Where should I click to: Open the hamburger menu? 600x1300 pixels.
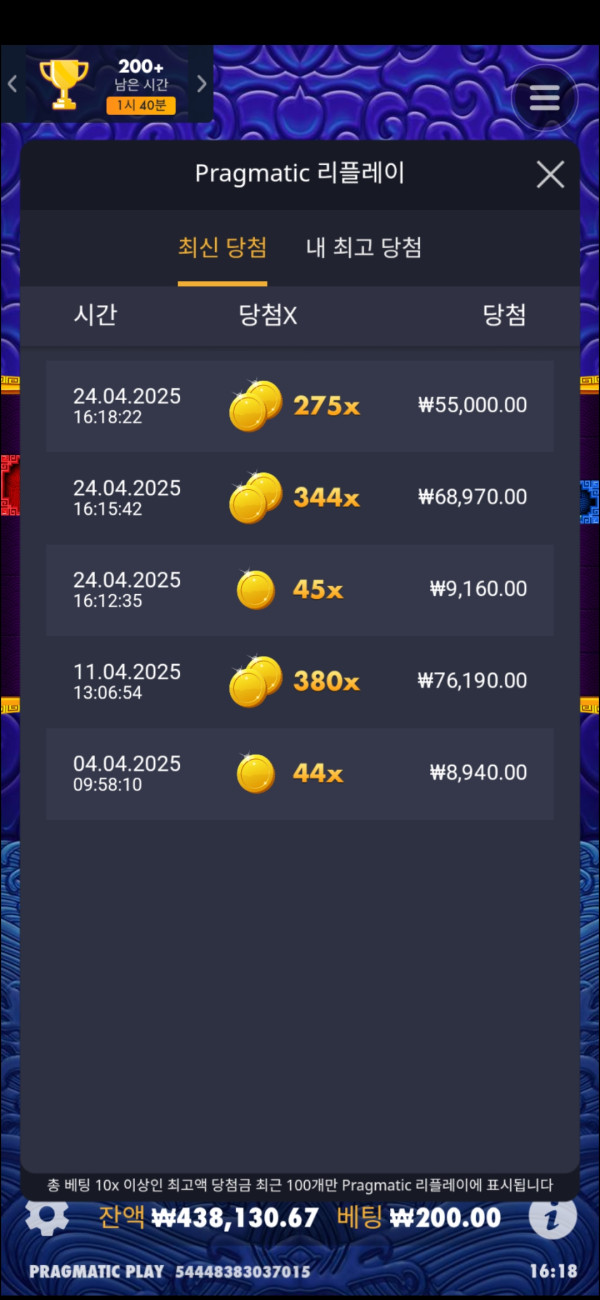tap(544, 98)
